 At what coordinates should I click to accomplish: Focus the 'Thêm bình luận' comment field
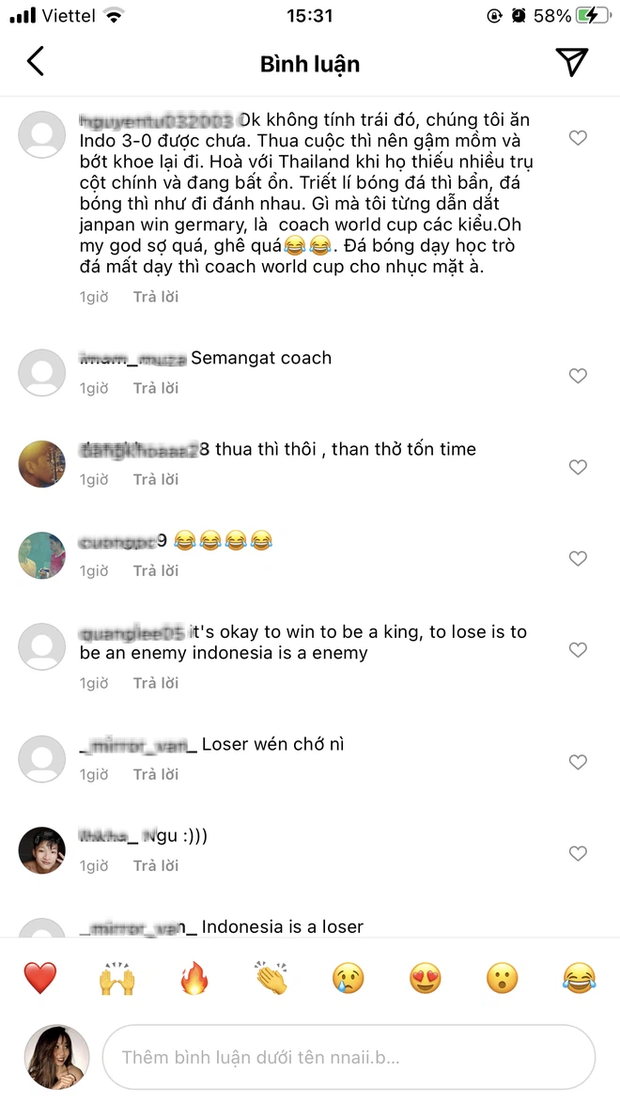(x=348, y=1057)
